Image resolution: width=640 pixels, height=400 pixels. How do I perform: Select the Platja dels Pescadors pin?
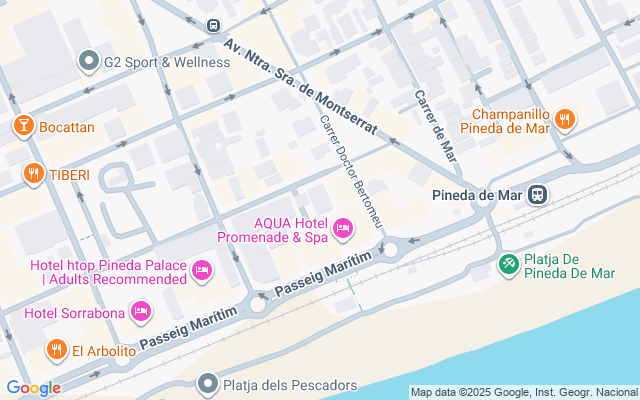click(208, 384)
